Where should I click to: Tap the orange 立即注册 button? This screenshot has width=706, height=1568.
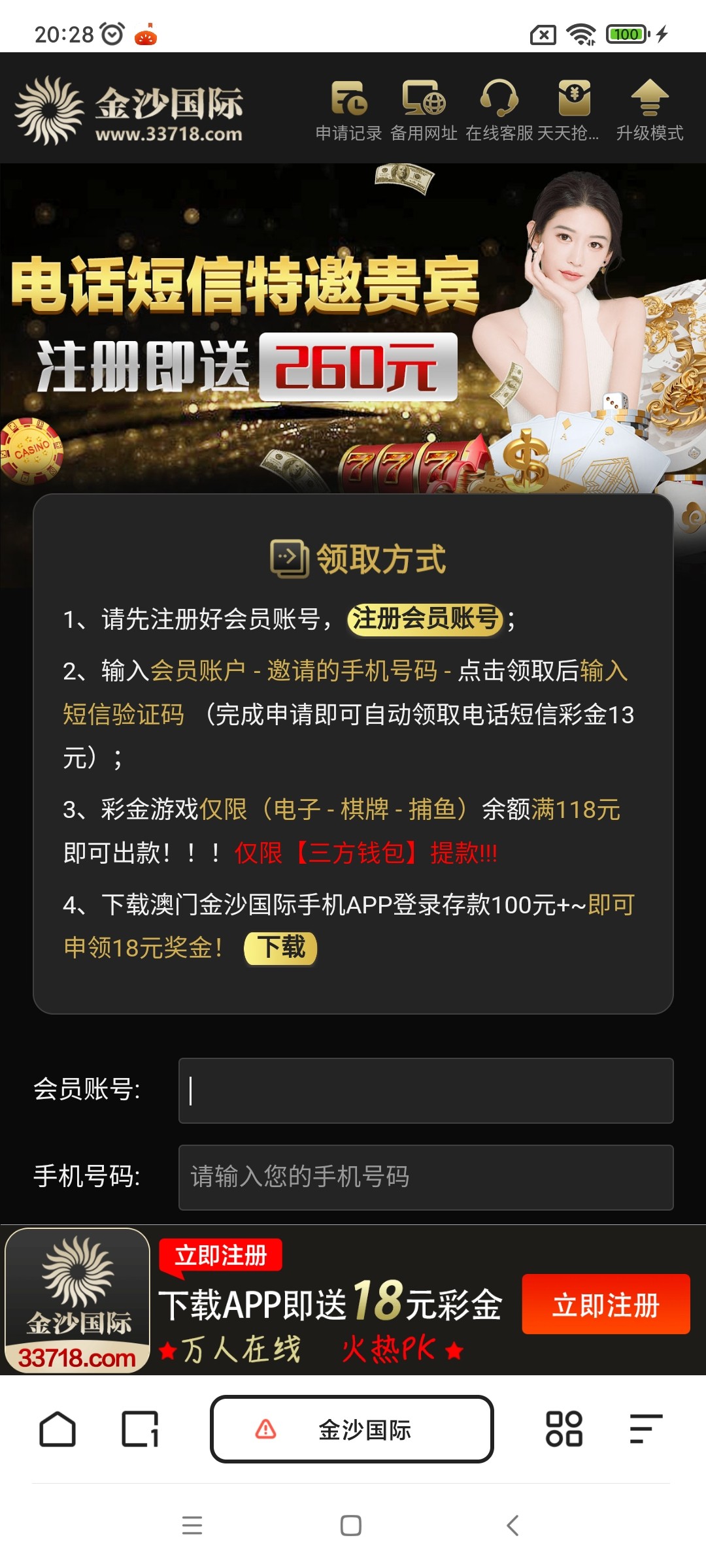point(605,1304)
